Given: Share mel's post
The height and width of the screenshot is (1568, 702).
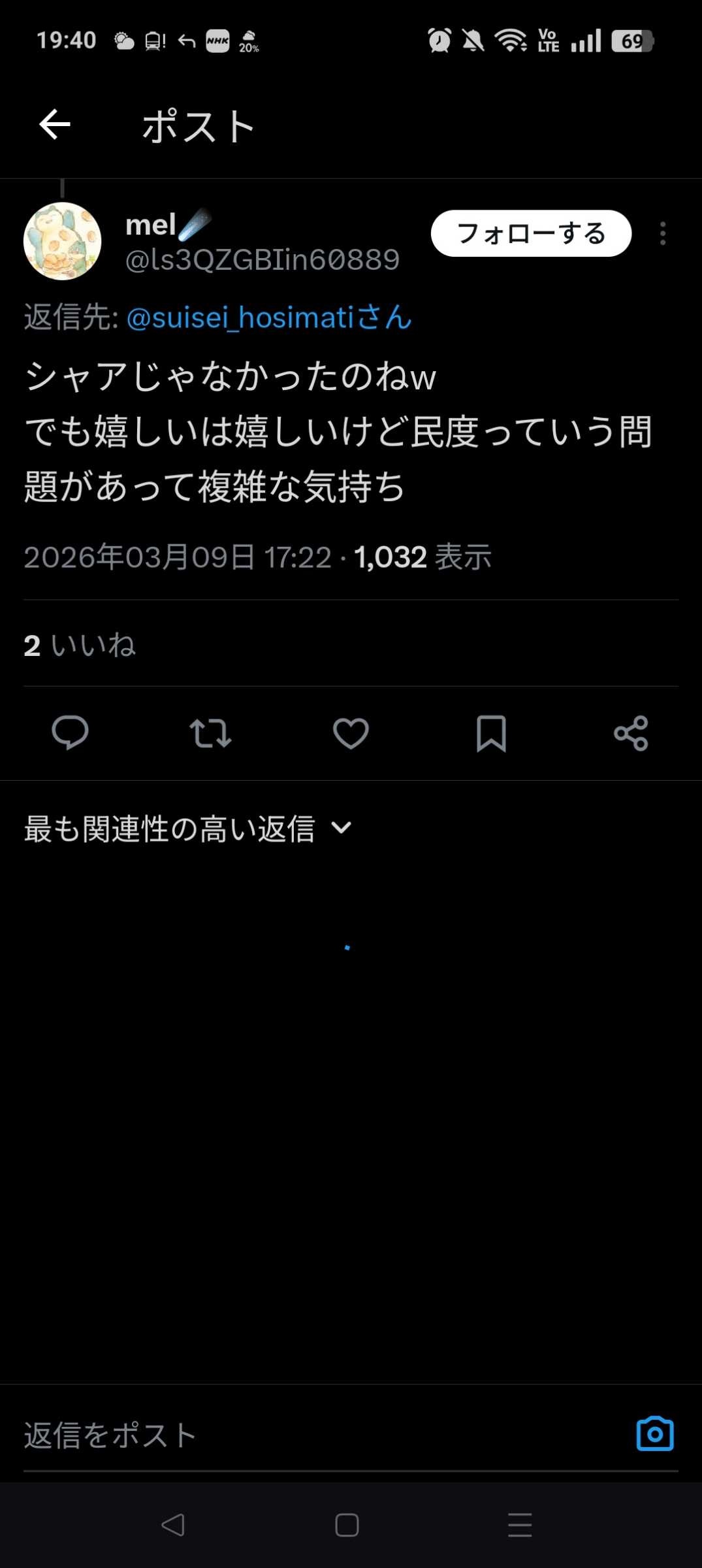Looking at the screenshot, I should pos(631,733).
